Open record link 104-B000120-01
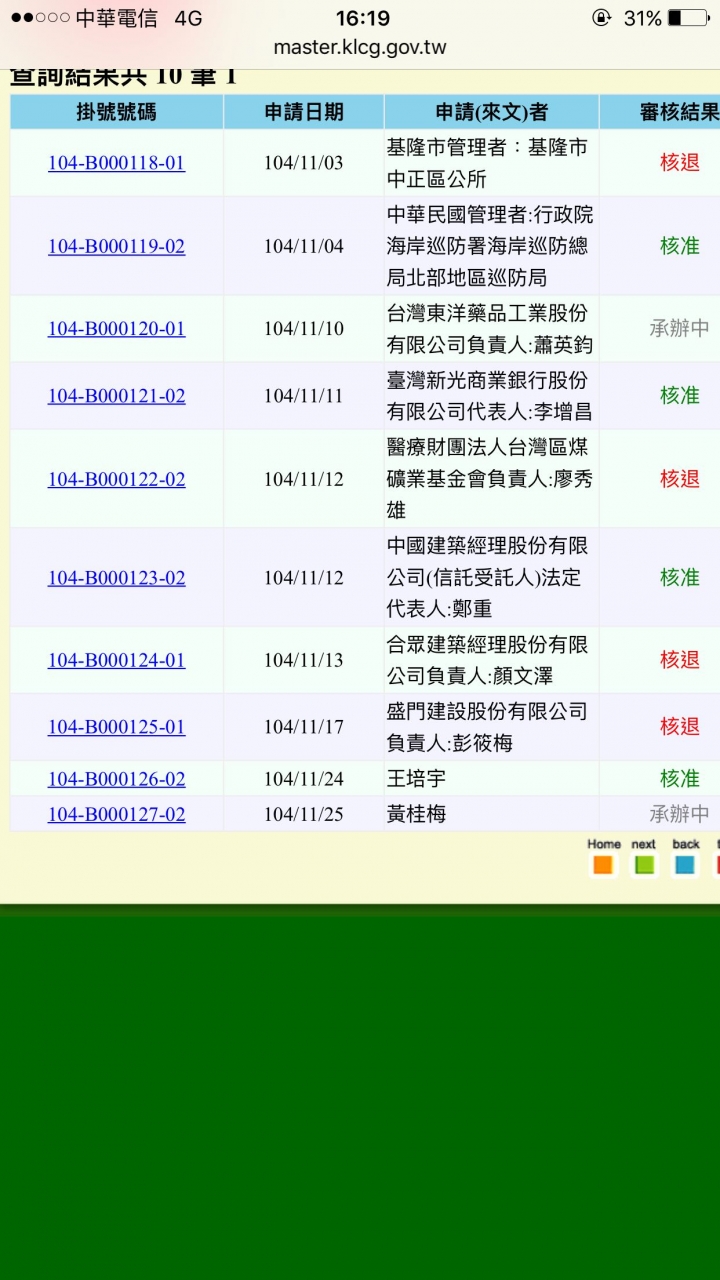Viewport: 720px width, 1280px height. [116, 328]
